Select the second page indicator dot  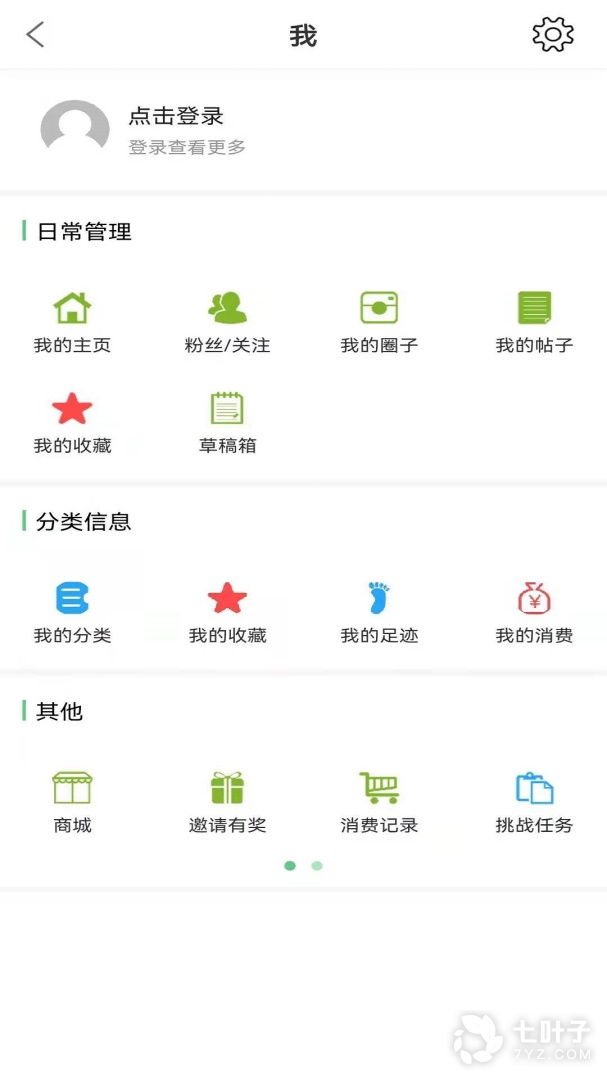point(317,866)
